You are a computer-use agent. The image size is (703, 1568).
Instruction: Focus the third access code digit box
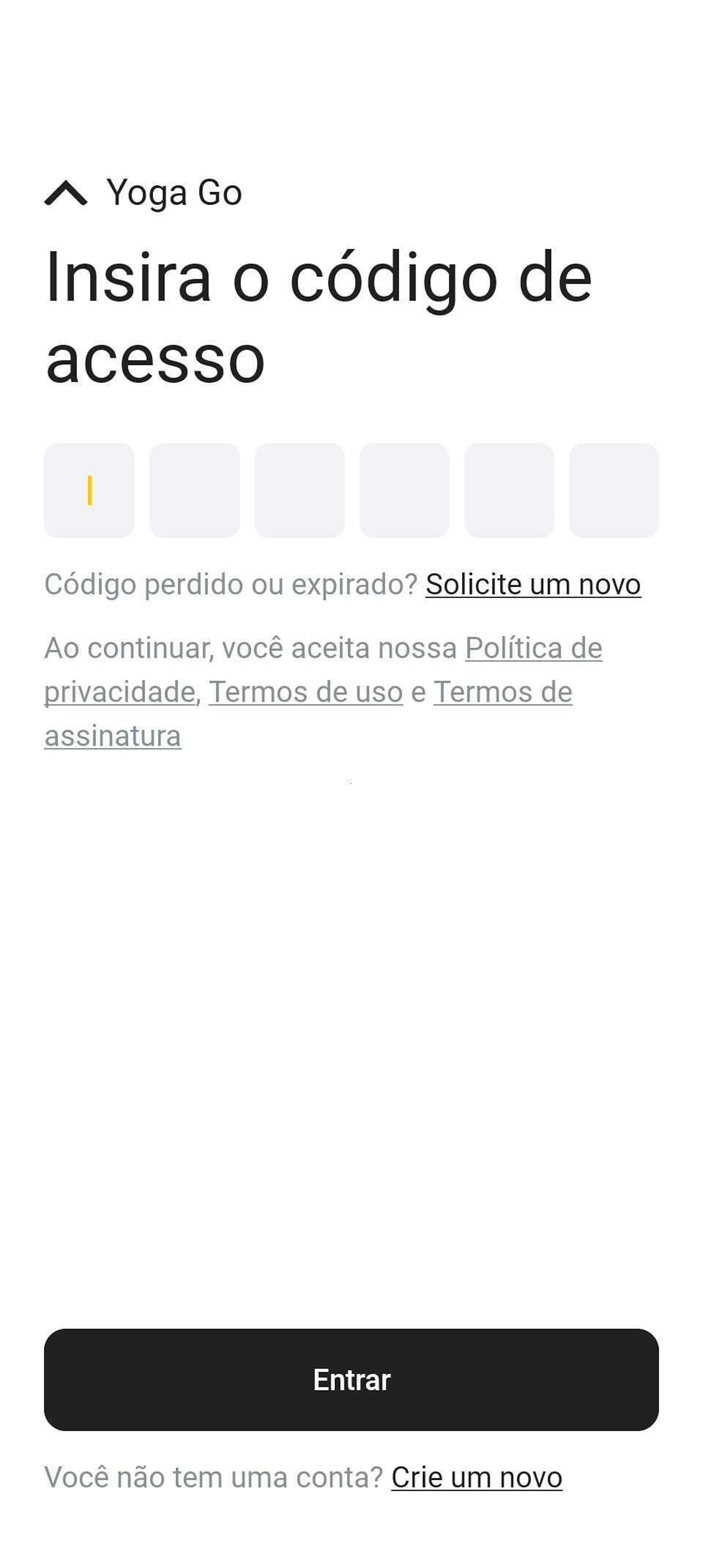point(300,490)
